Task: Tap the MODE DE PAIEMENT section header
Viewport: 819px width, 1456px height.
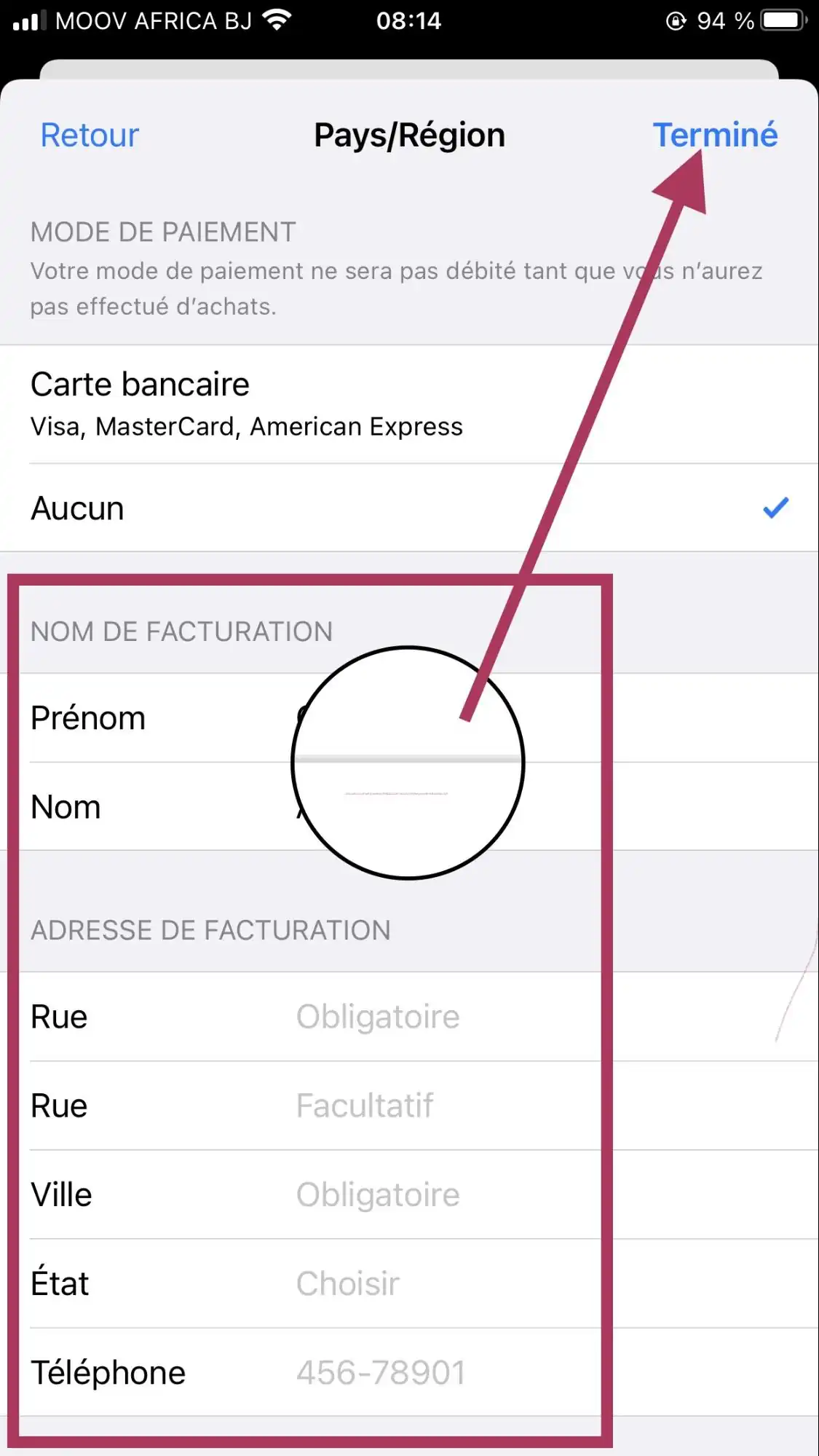Action: pos(162,232)
